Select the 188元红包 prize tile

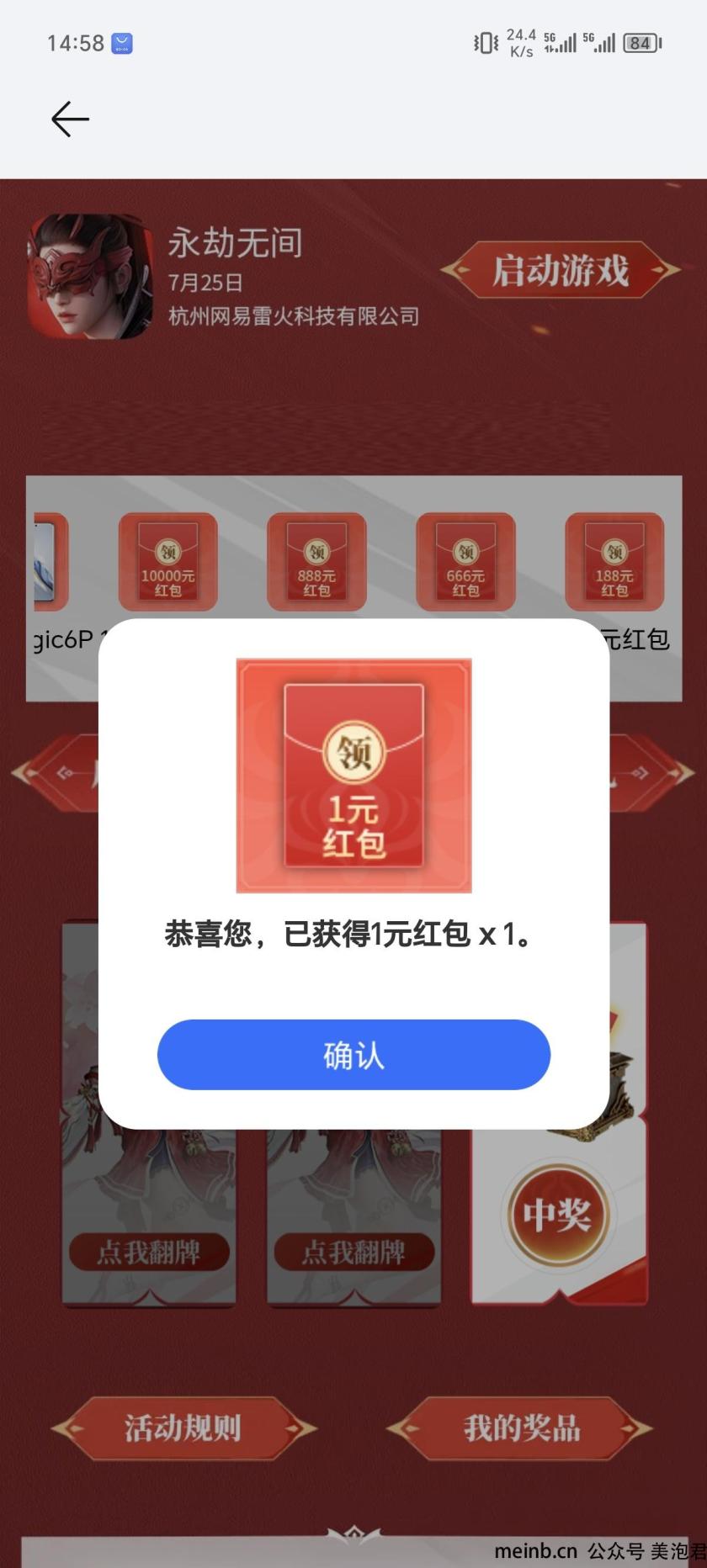pos(614,562)
